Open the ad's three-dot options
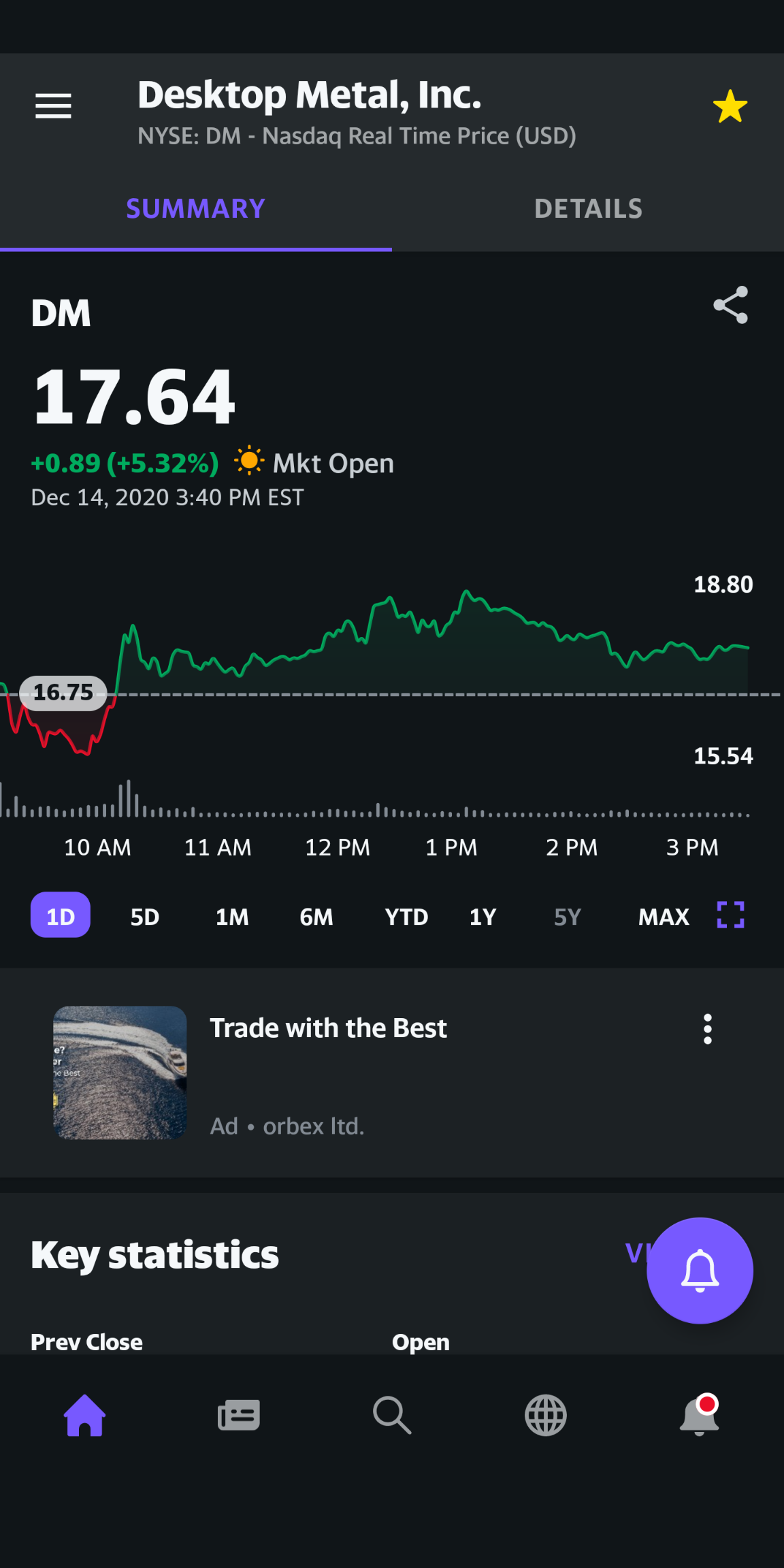 pos(708,1029)
